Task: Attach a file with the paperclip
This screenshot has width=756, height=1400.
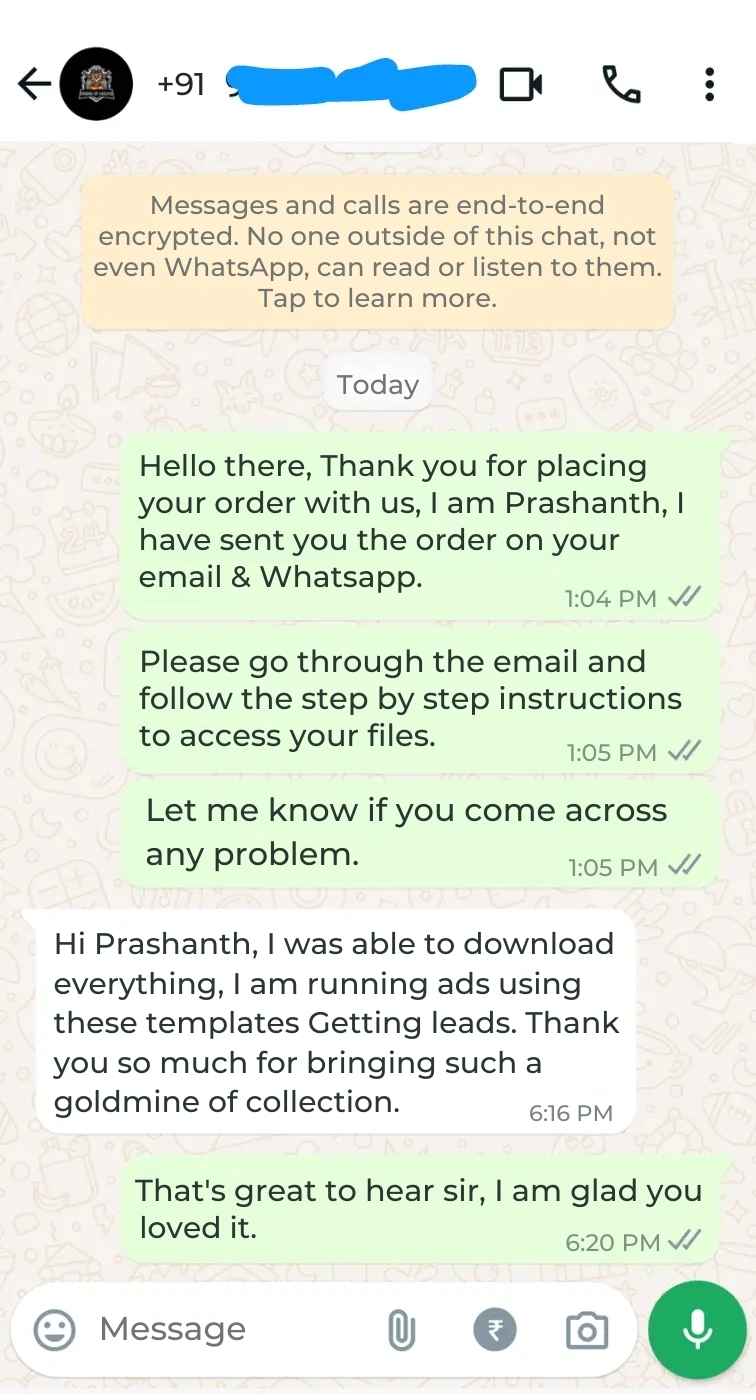Action: click(401, 1331)
